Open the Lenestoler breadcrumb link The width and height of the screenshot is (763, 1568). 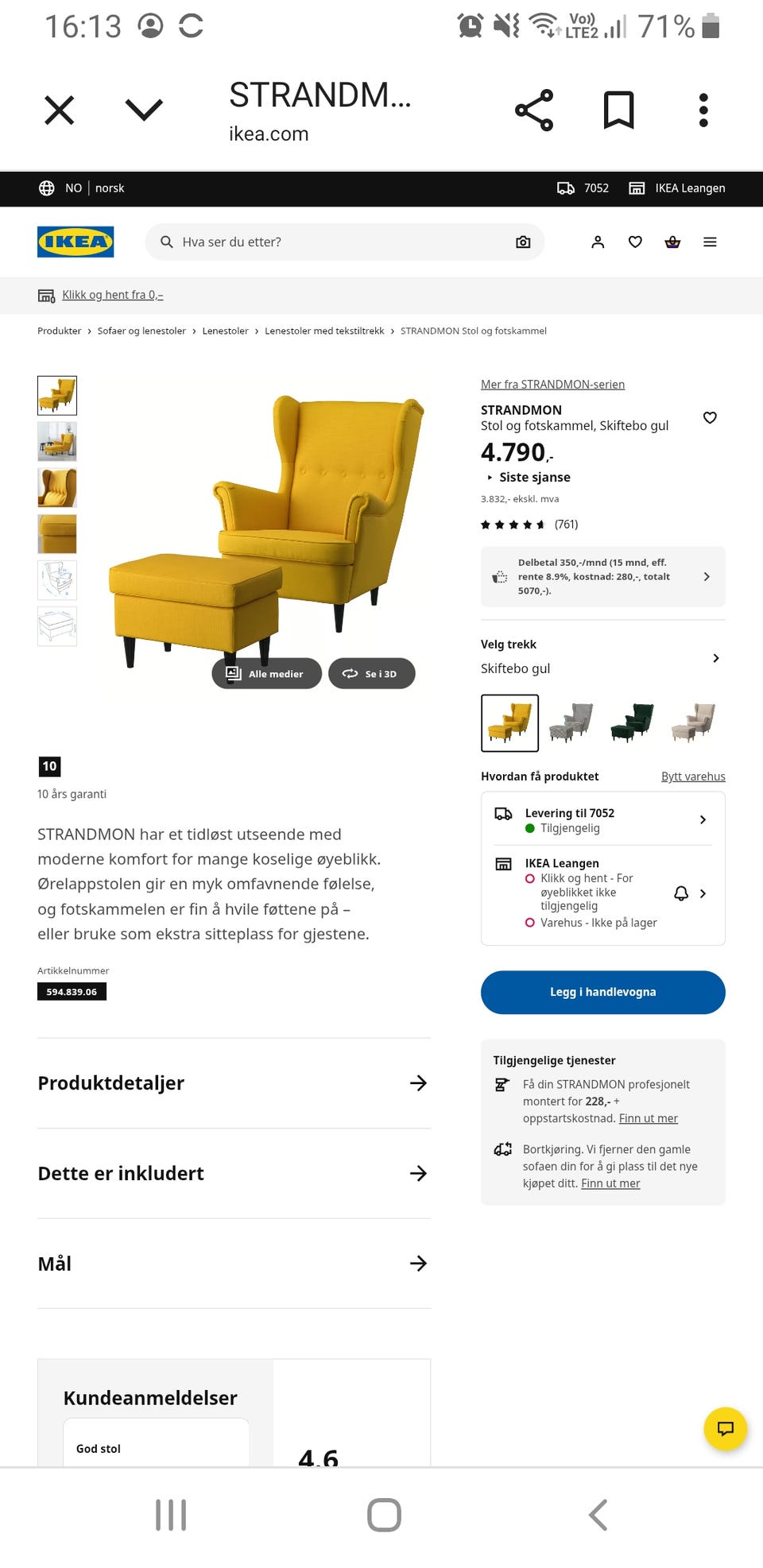pyautogui.click(x=225, y=331)
